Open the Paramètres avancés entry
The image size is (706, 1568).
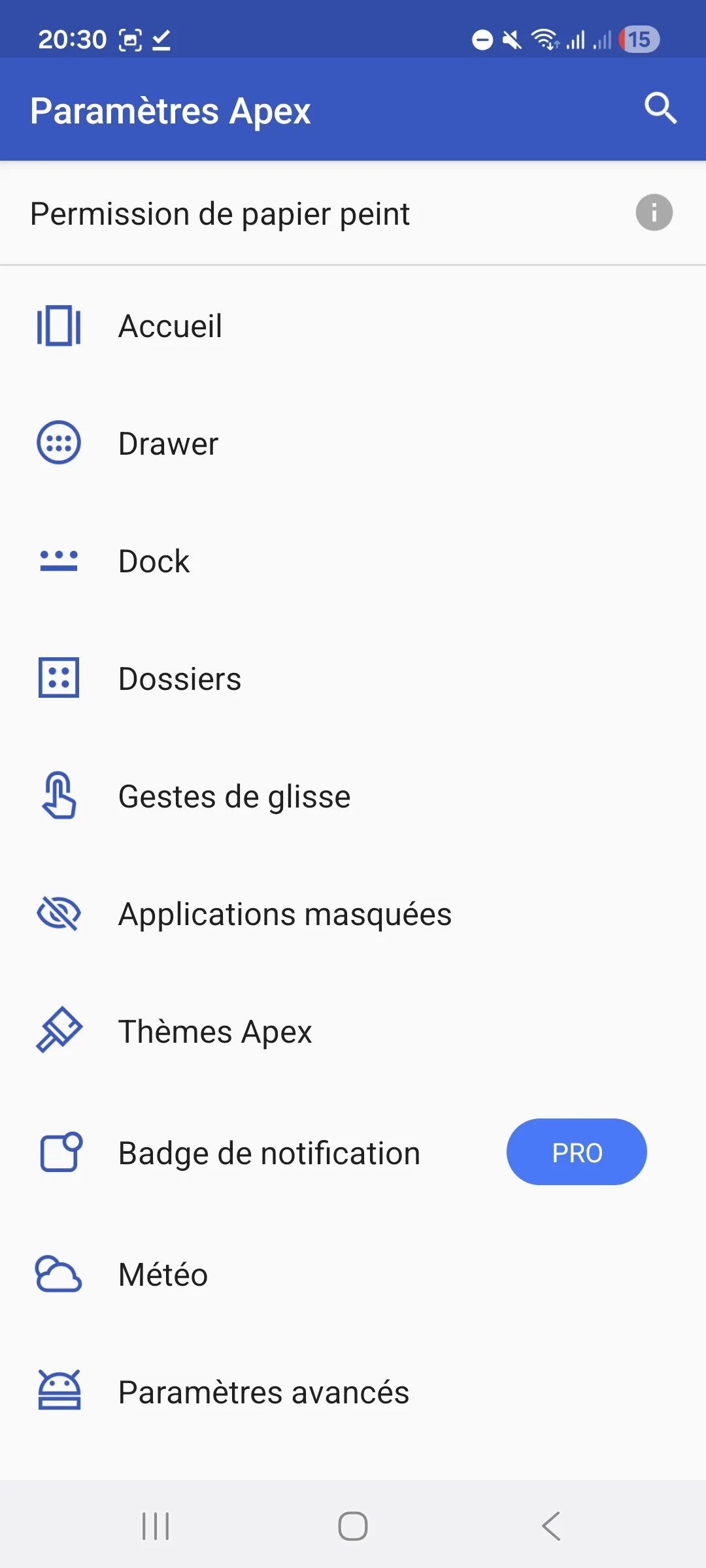tap(263, 1390)
